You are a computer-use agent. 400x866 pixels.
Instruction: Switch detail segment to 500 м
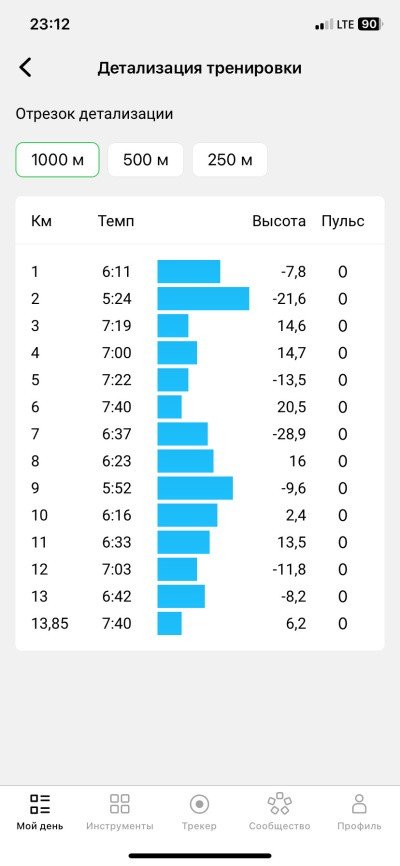[145, 160]
